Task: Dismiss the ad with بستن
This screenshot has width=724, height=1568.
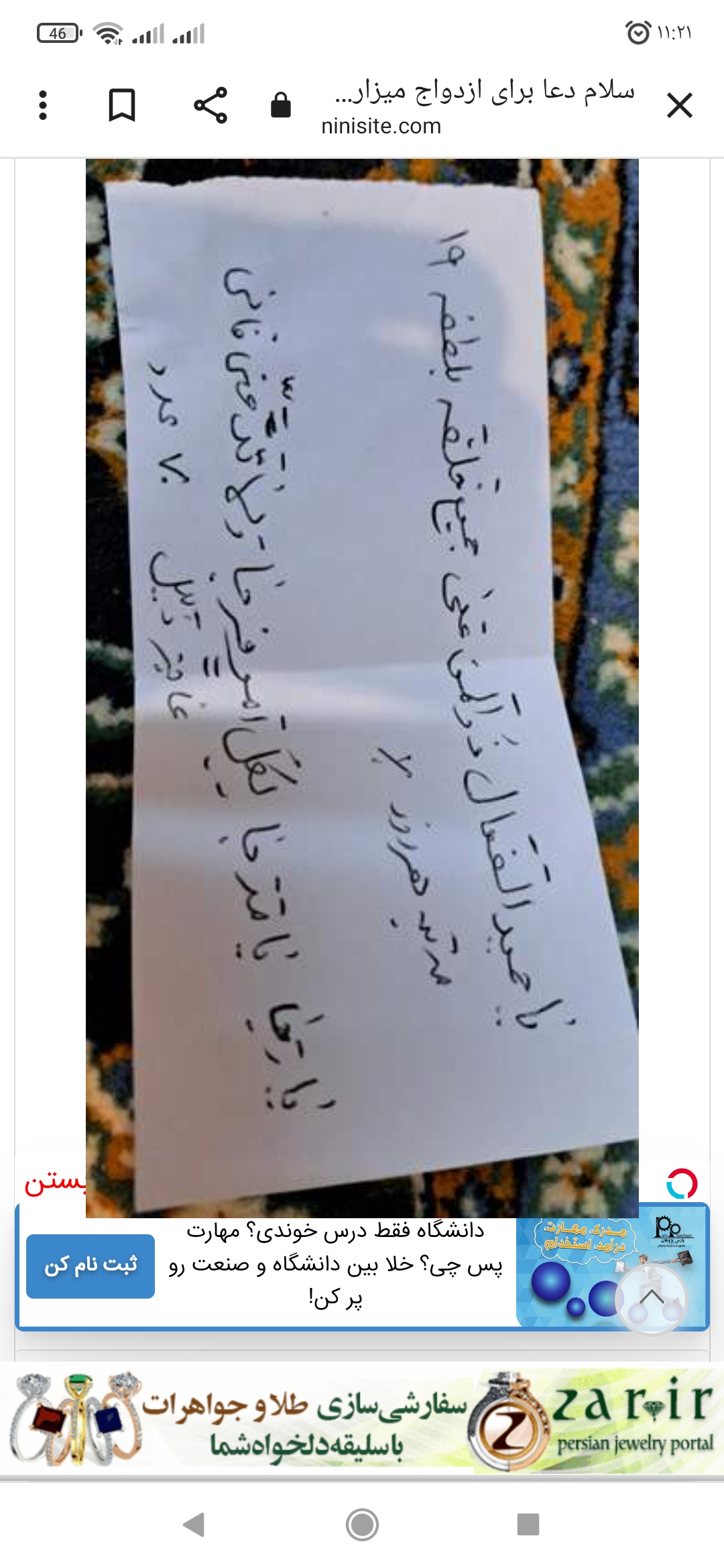Action: 54,1183
